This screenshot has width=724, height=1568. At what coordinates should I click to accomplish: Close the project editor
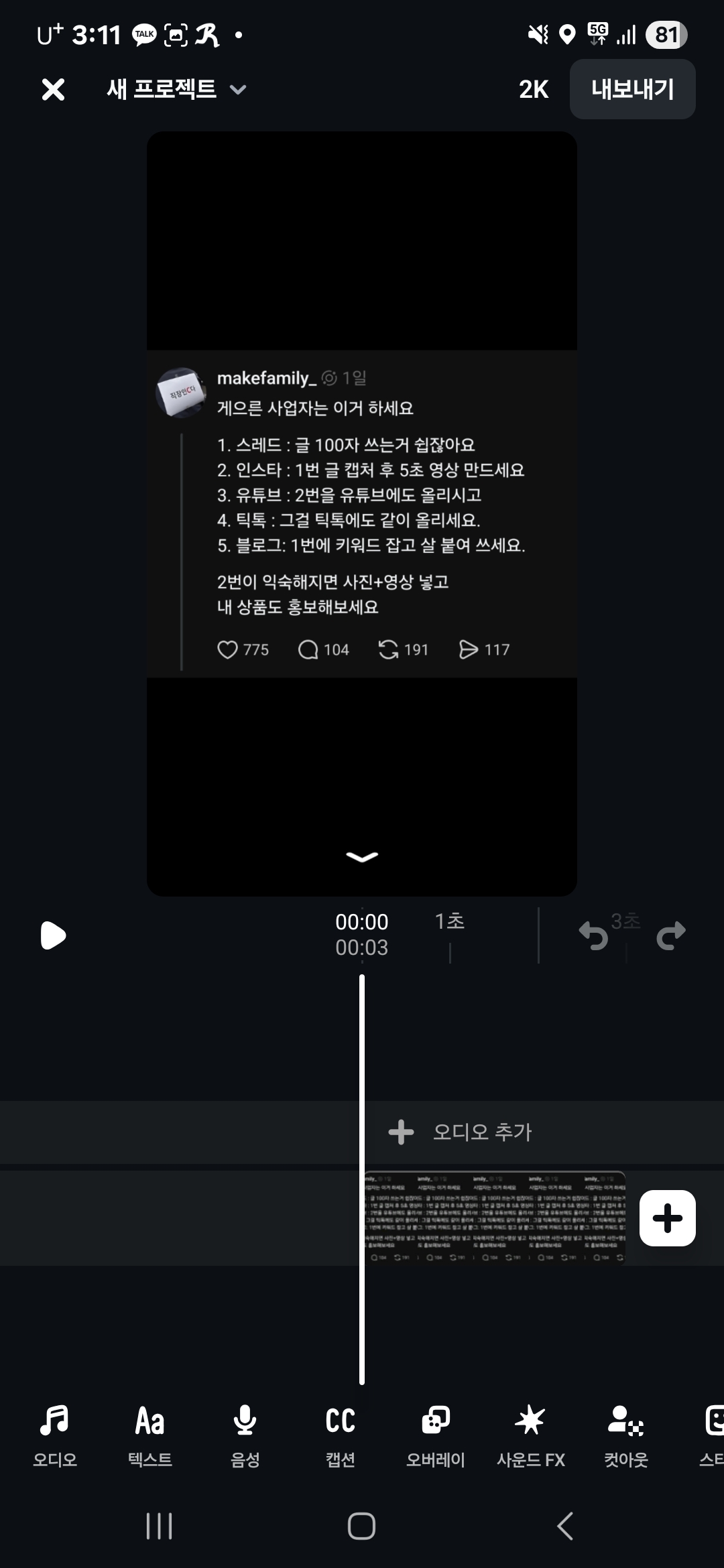click(x=53, y=89)
